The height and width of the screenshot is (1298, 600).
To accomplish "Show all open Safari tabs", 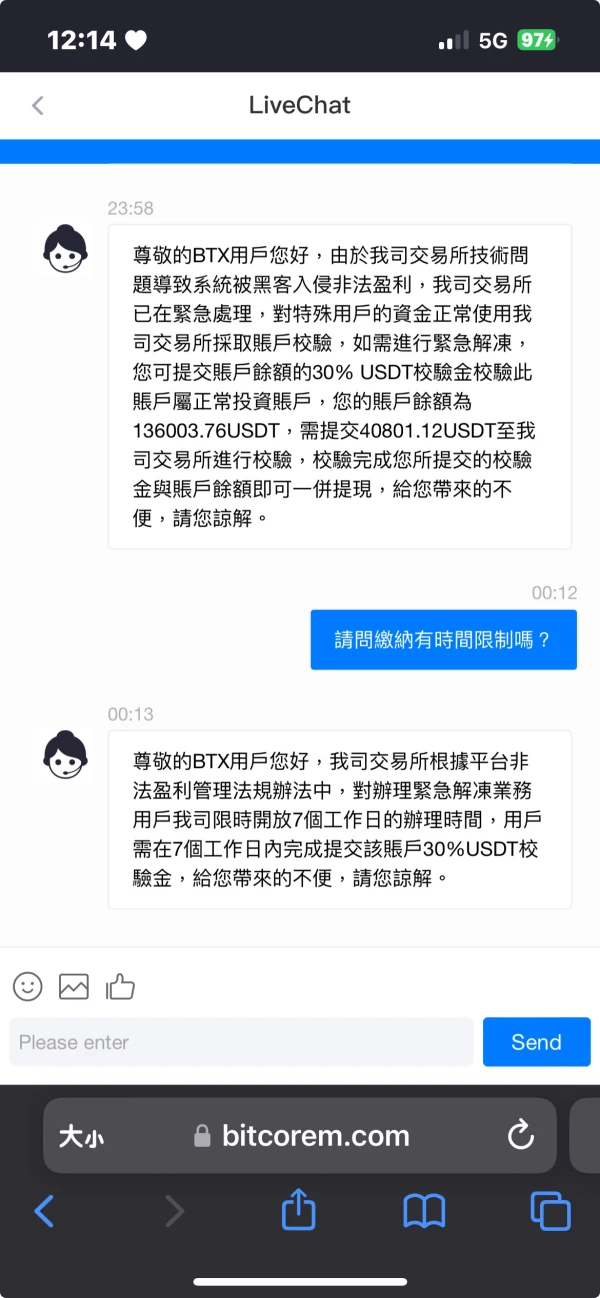I will tap(550, 1212).
